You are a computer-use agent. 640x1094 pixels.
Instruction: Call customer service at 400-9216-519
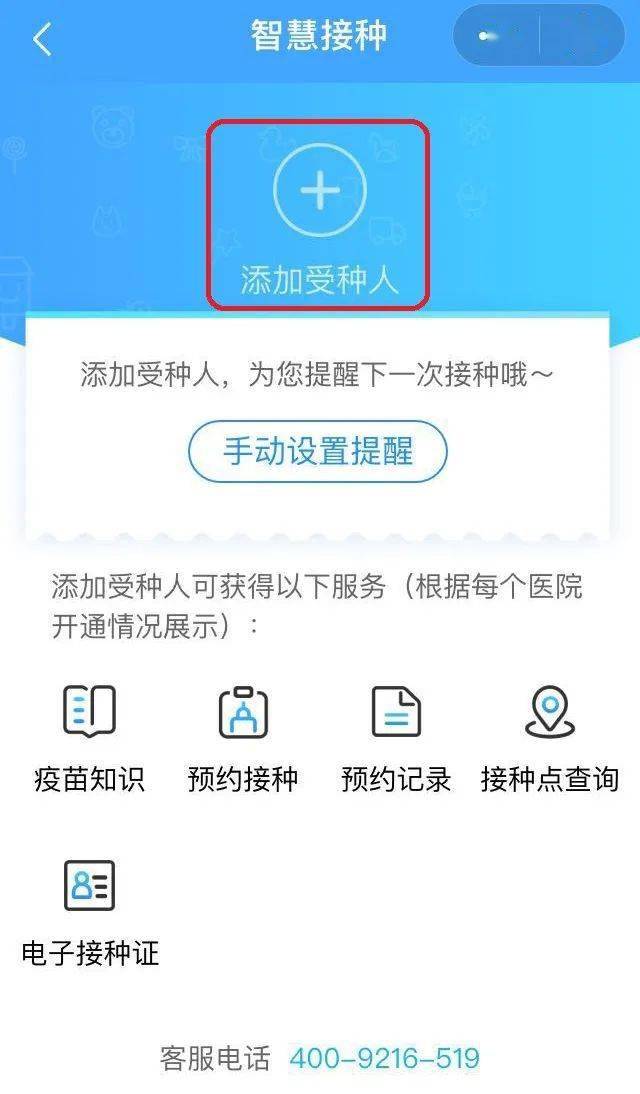pos(385,1058)
